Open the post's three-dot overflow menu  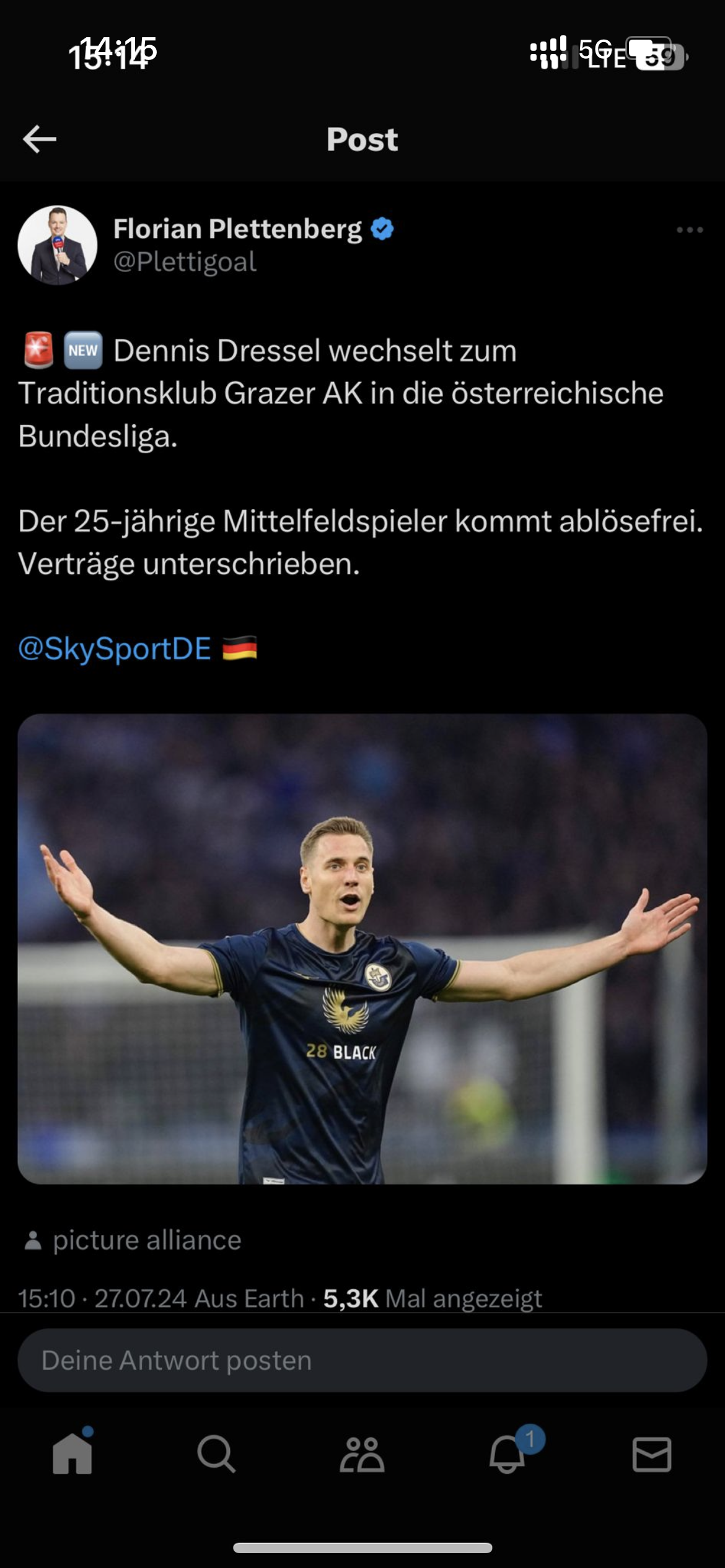(690, 230)
